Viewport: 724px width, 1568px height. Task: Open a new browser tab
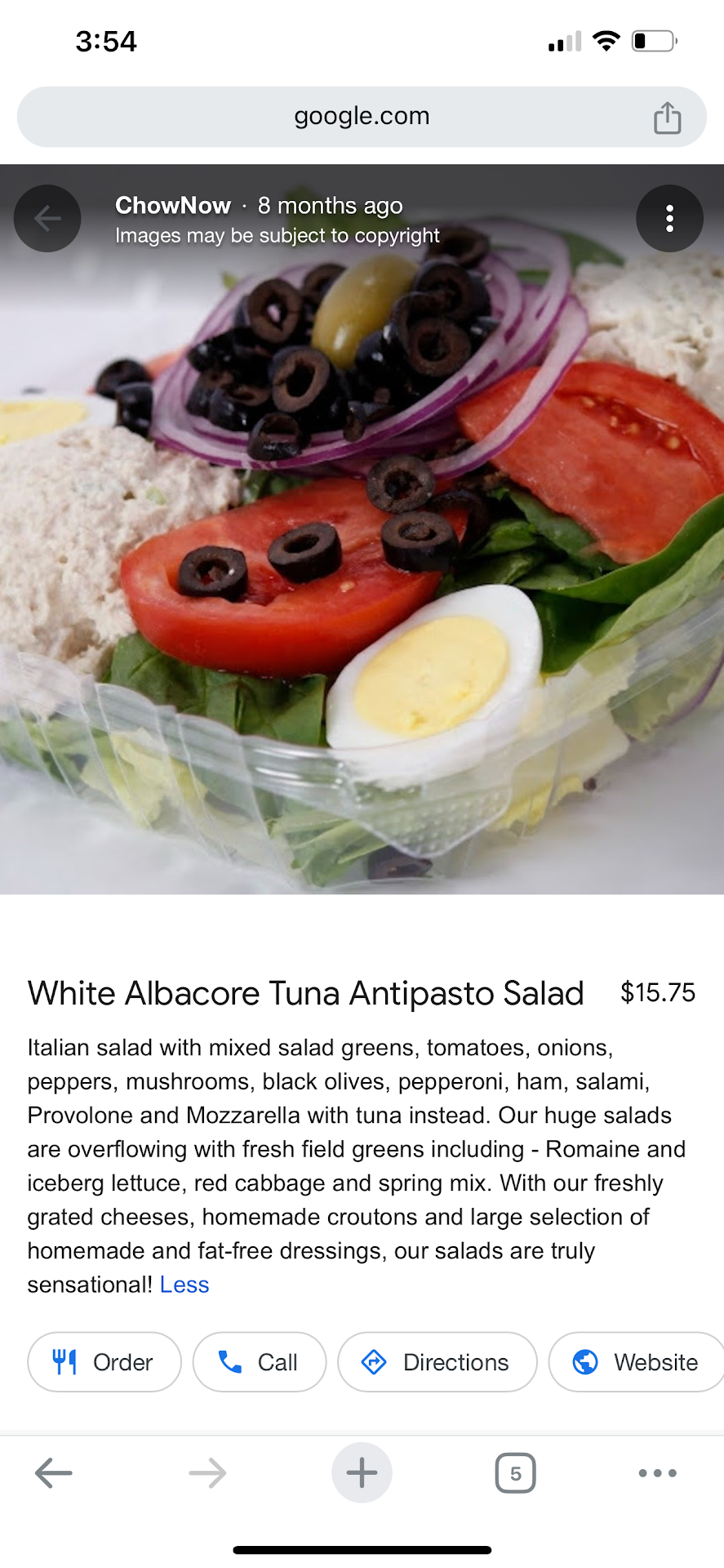(x=362, y=1473)
